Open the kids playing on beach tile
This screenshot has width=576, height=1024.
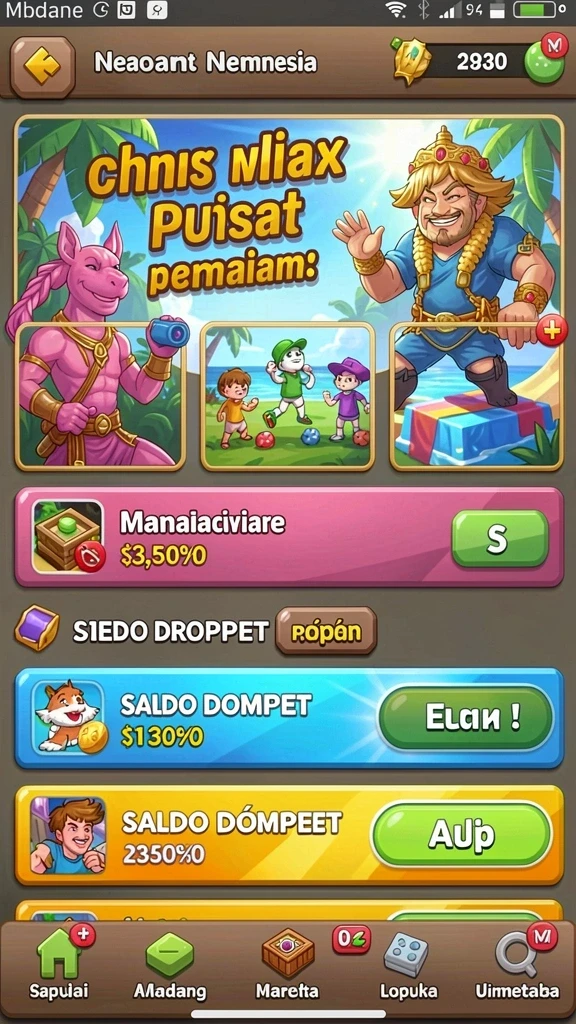pyautogui.click(x=288, y=396)
